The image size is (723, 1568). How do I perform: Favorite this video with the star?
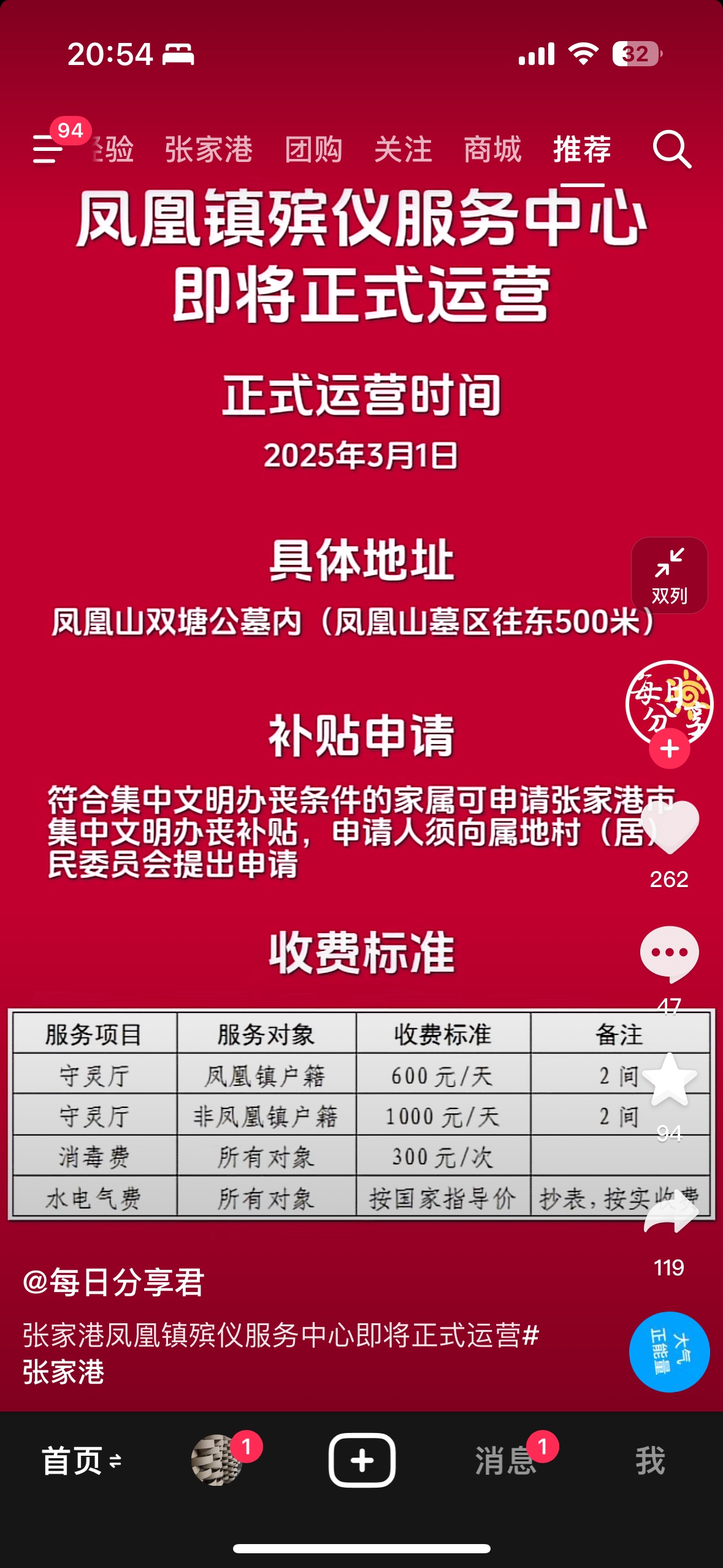[669, 1080]
